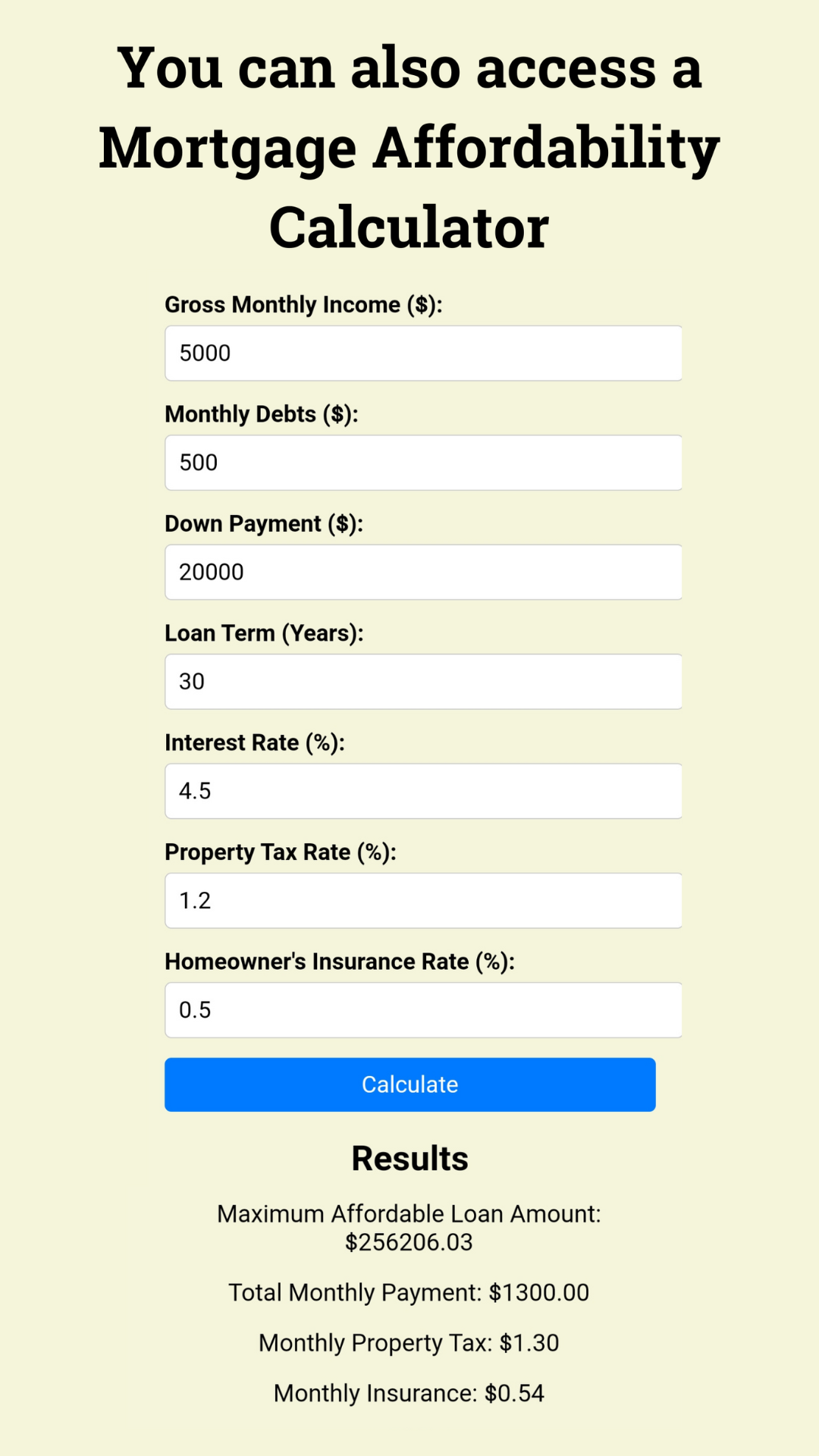
Task: Click the value 5000 in income field
Action: point(205,353)
